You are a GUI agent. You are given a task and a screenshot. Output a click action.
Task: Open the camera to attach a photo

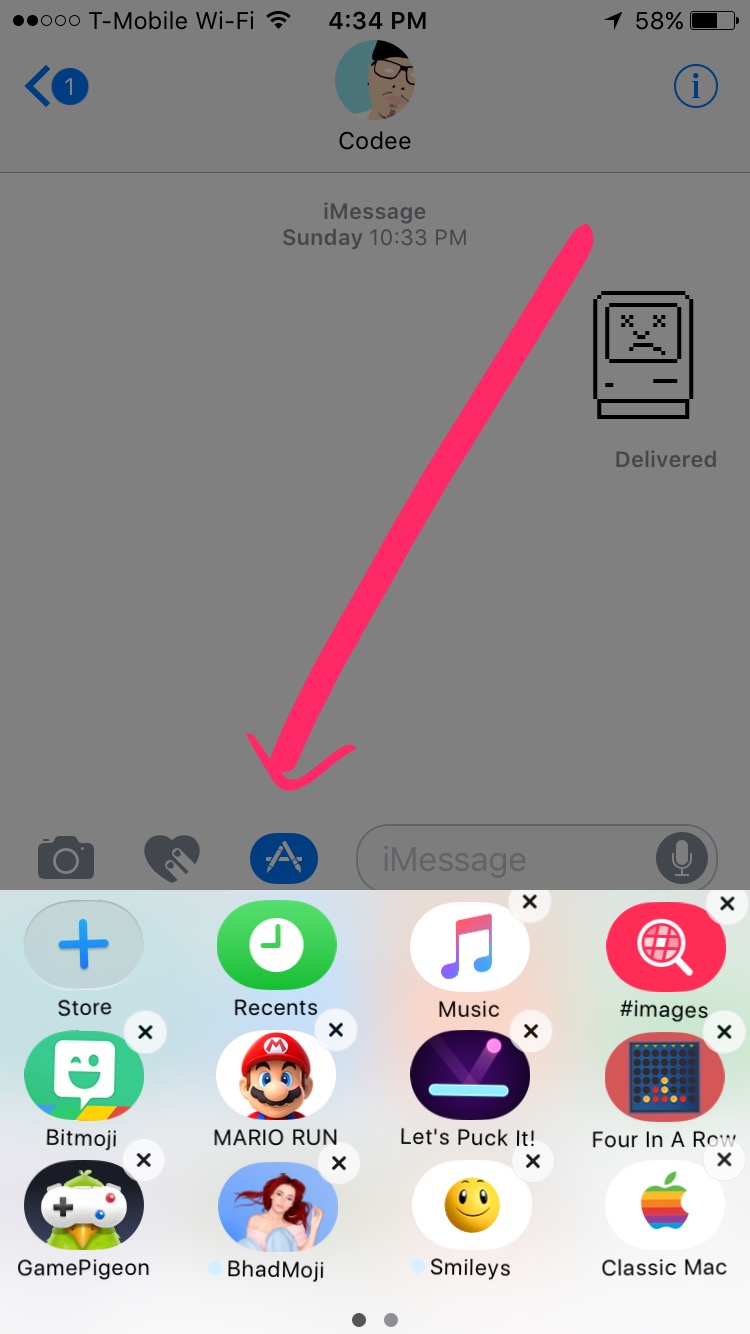66,857
